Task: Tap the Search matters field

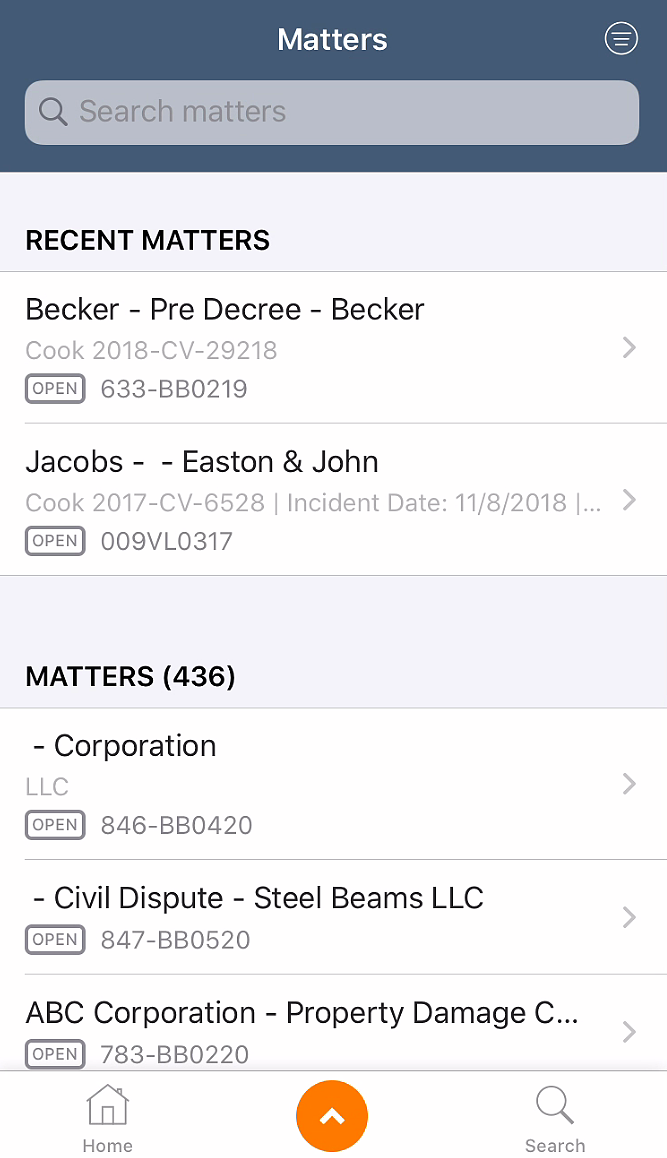Action: (332, 112)
